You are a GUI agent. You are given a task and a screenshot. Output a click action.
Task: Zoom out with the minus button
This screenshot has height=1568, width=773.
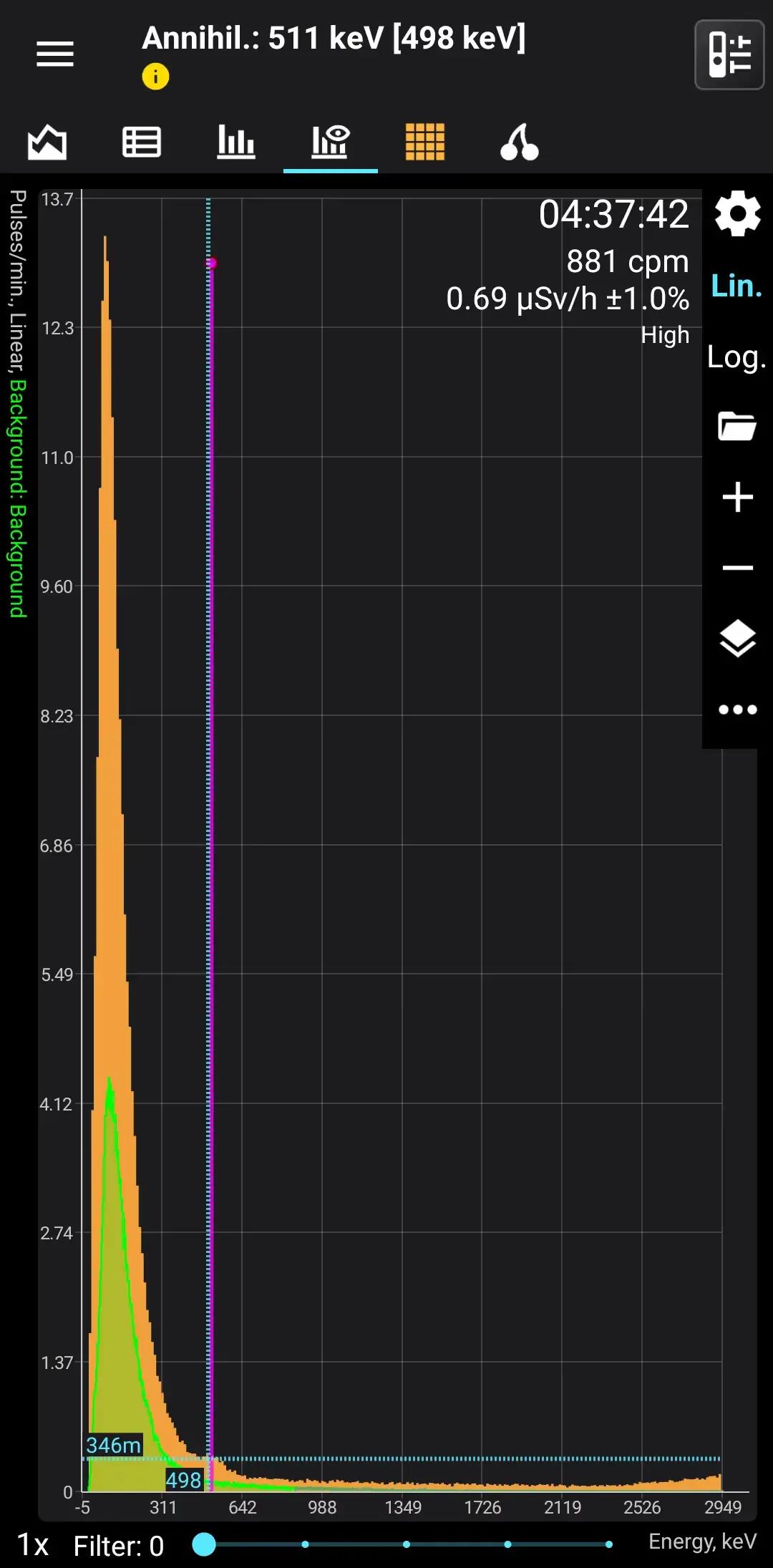coord(737,568)
